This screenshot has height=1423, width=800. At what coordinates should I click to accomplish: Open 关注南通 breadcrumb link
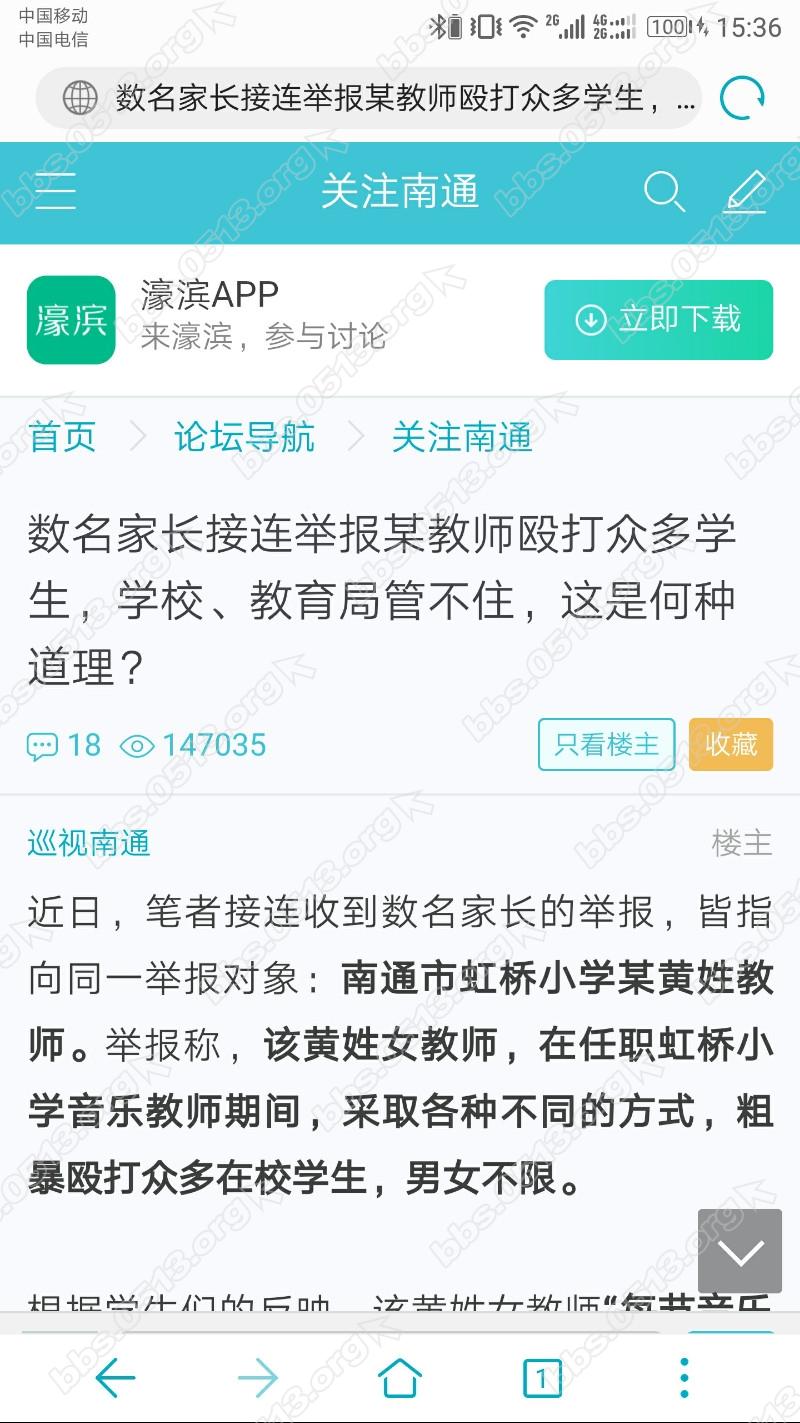(462, 437)
